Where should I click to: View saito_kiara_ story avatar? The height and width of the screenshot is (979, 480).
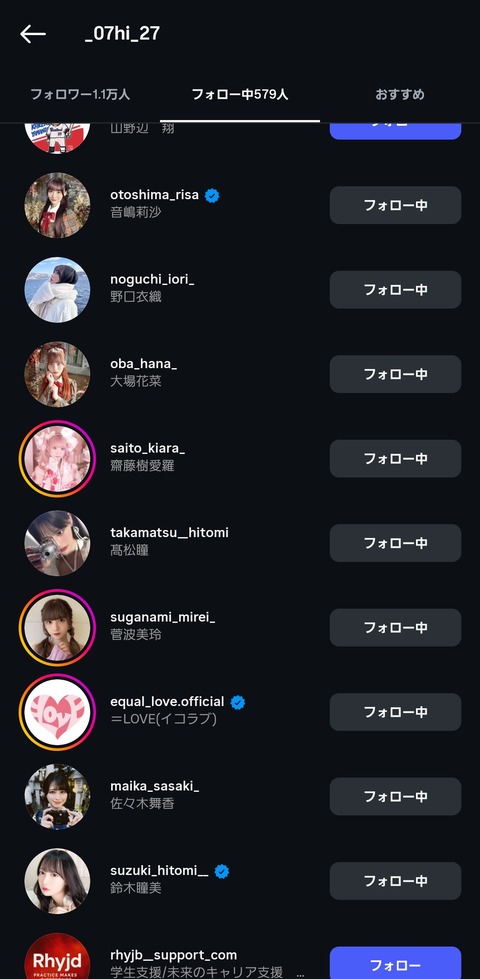tap(57, 459)
